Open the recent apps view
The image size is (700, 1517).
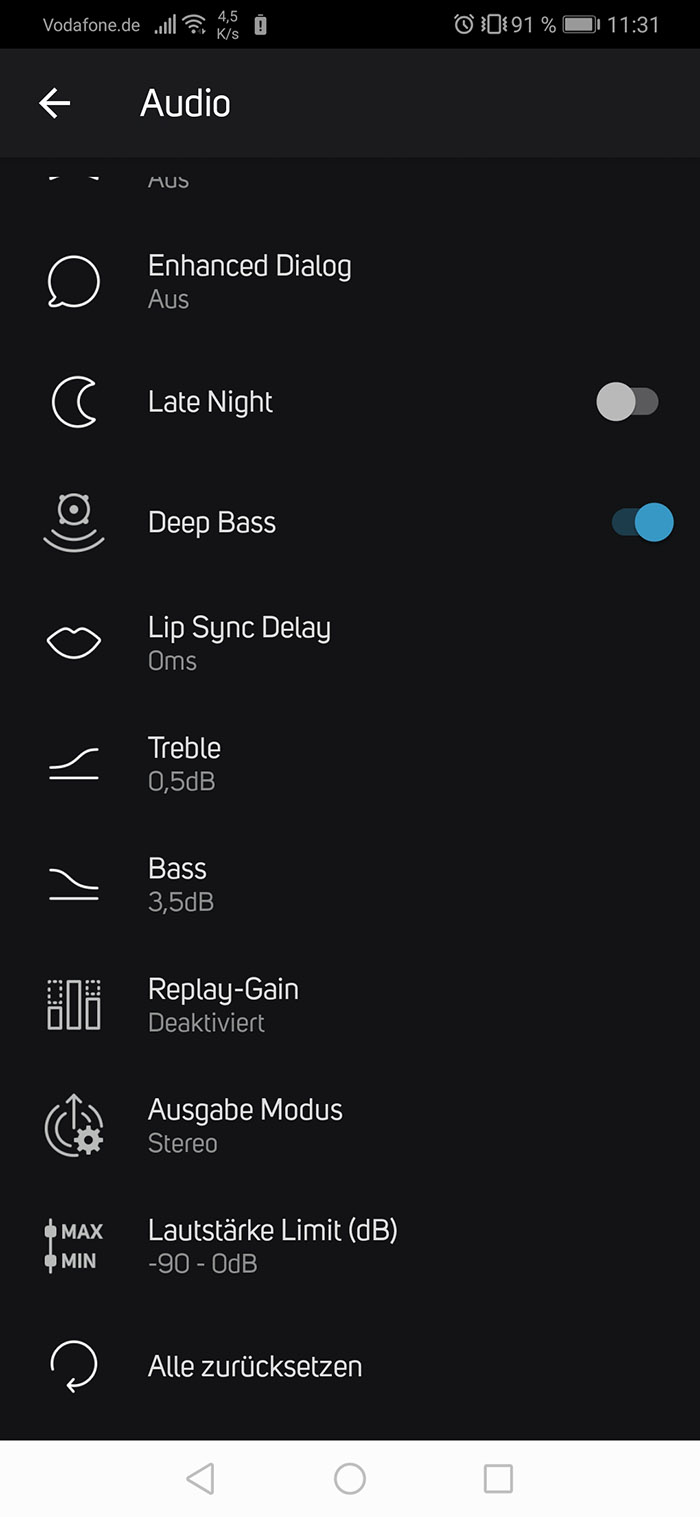point(498,1479)
